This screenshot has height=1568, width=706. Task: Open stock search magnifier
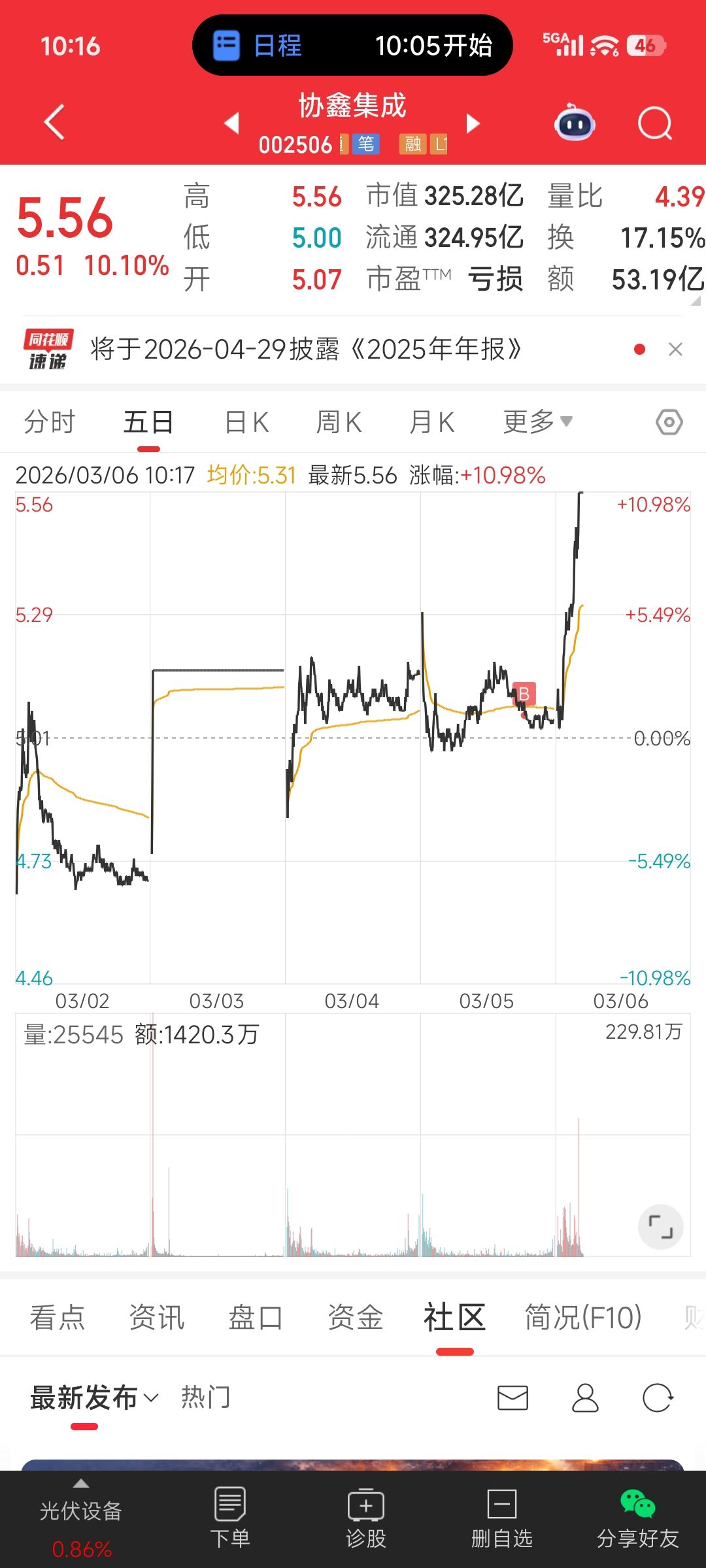tap(654, 123)
